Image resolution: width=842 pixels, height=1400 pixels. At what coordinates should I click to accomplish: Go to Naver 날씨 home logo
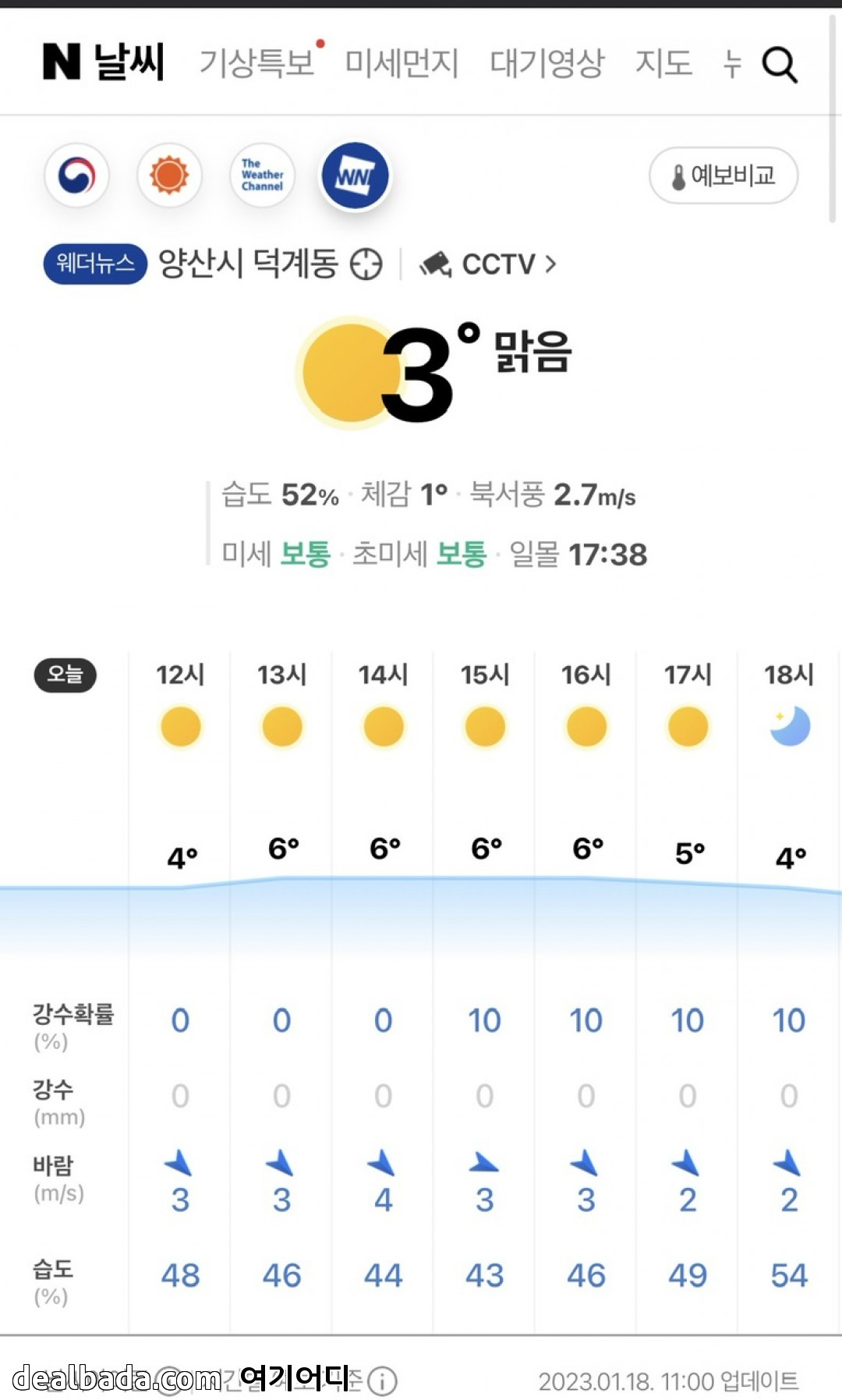click(x=104, y=62)
